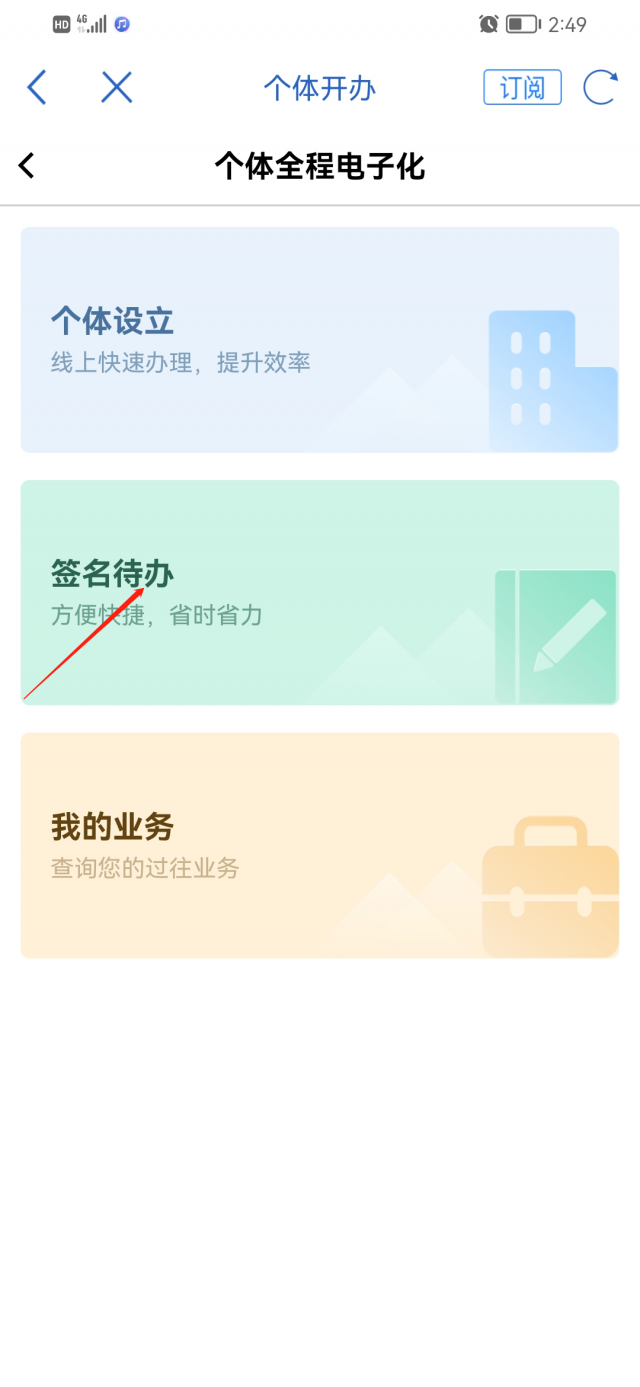The width and height of the screenshot is (640, 1387).
Task: Open the 签名待办 card
Action: coord(320,592)
